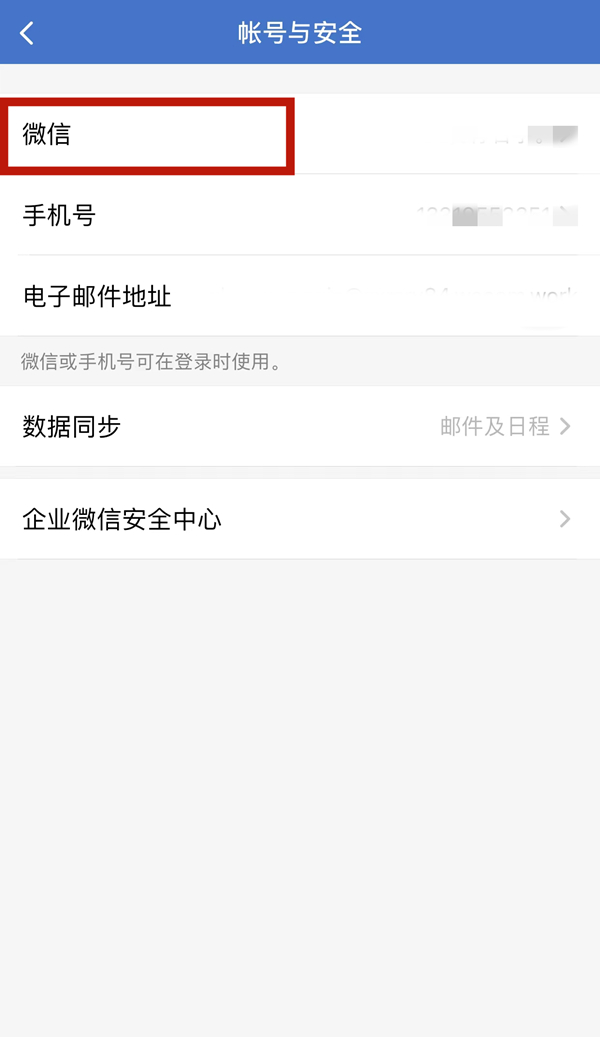Open the 电子邮件地址 setting
The image size is (600, 1037).
(x=300, y=296)
